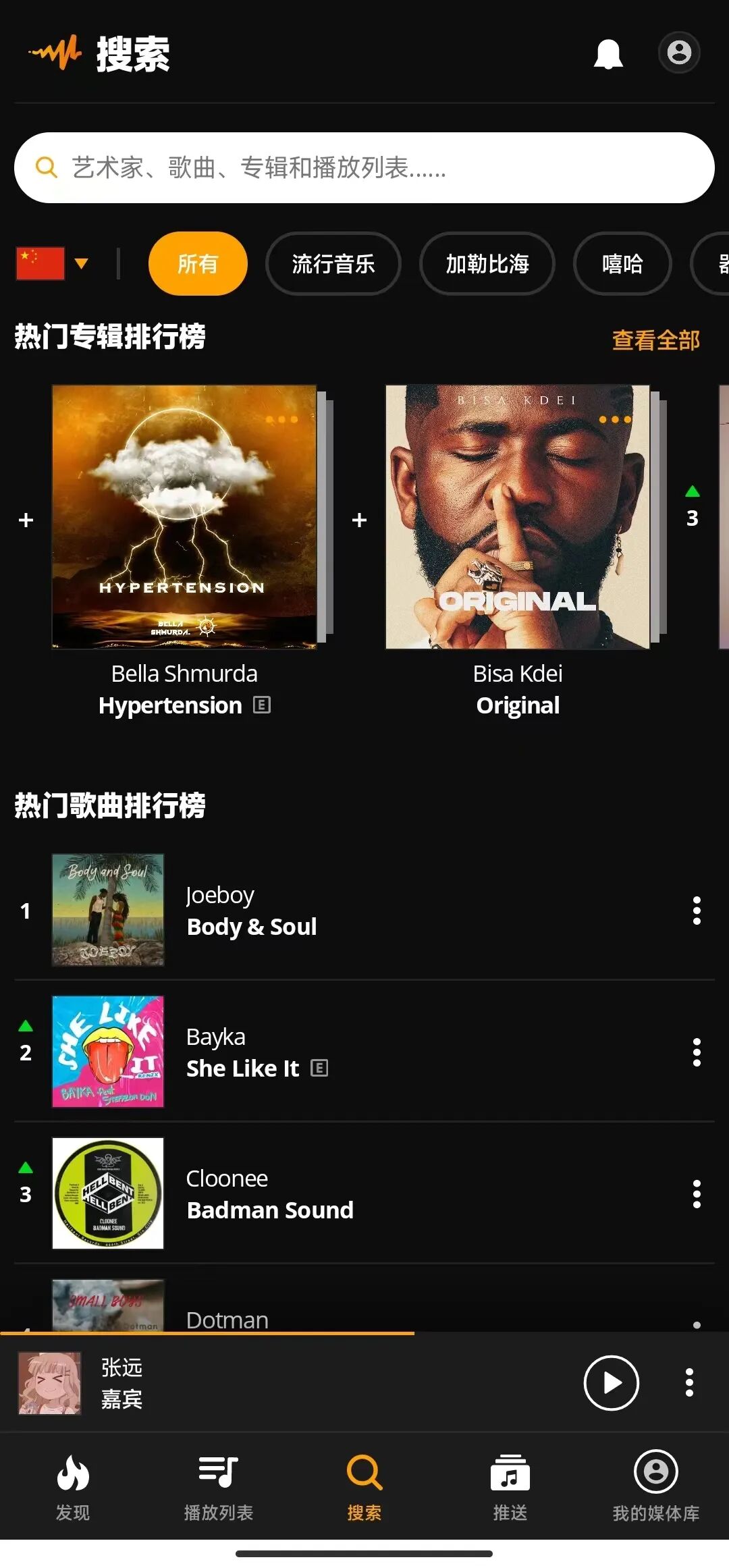Open options for She Like It
The width and height of the screenshot is (729, 1568).
click(x=697, y=1052)
